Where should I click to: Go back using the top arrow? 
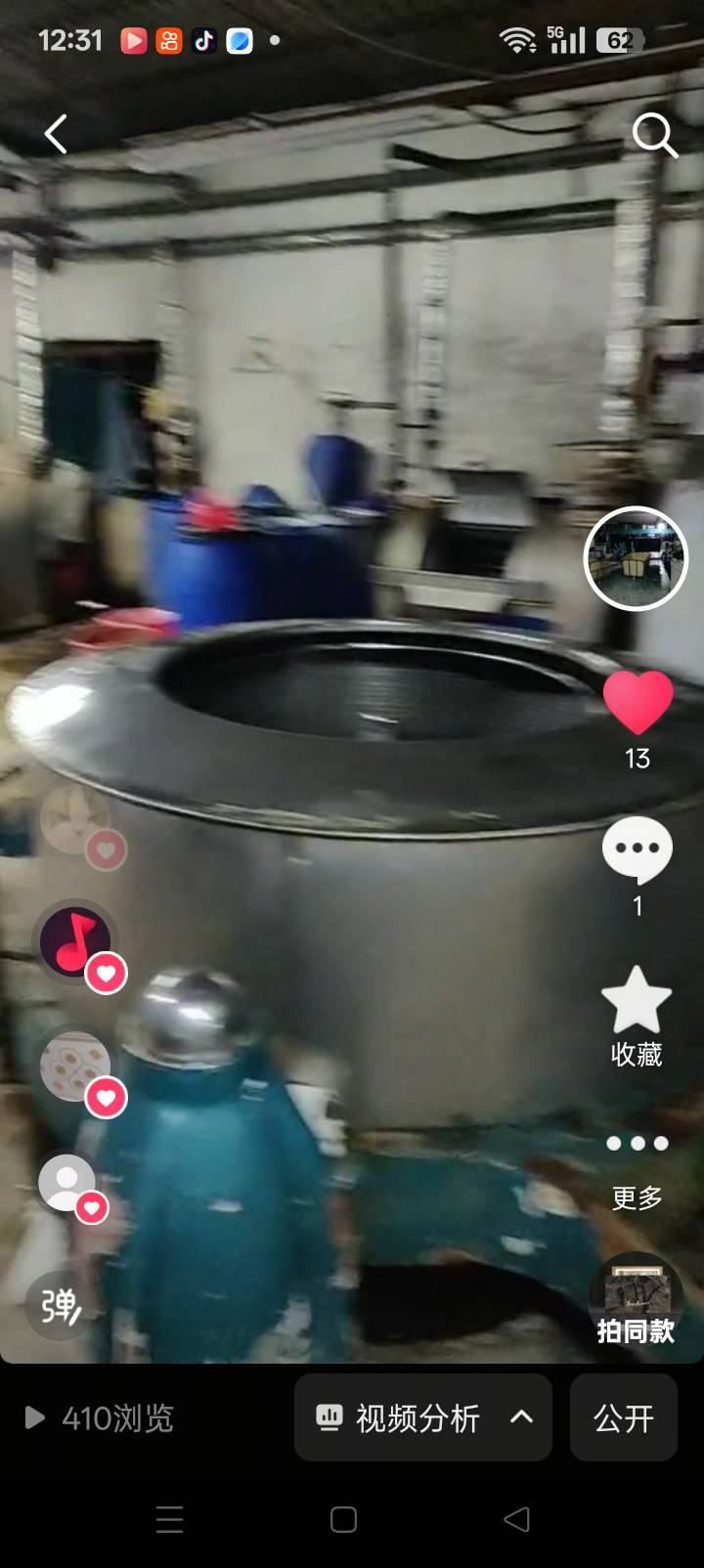(x=57, y=134)
